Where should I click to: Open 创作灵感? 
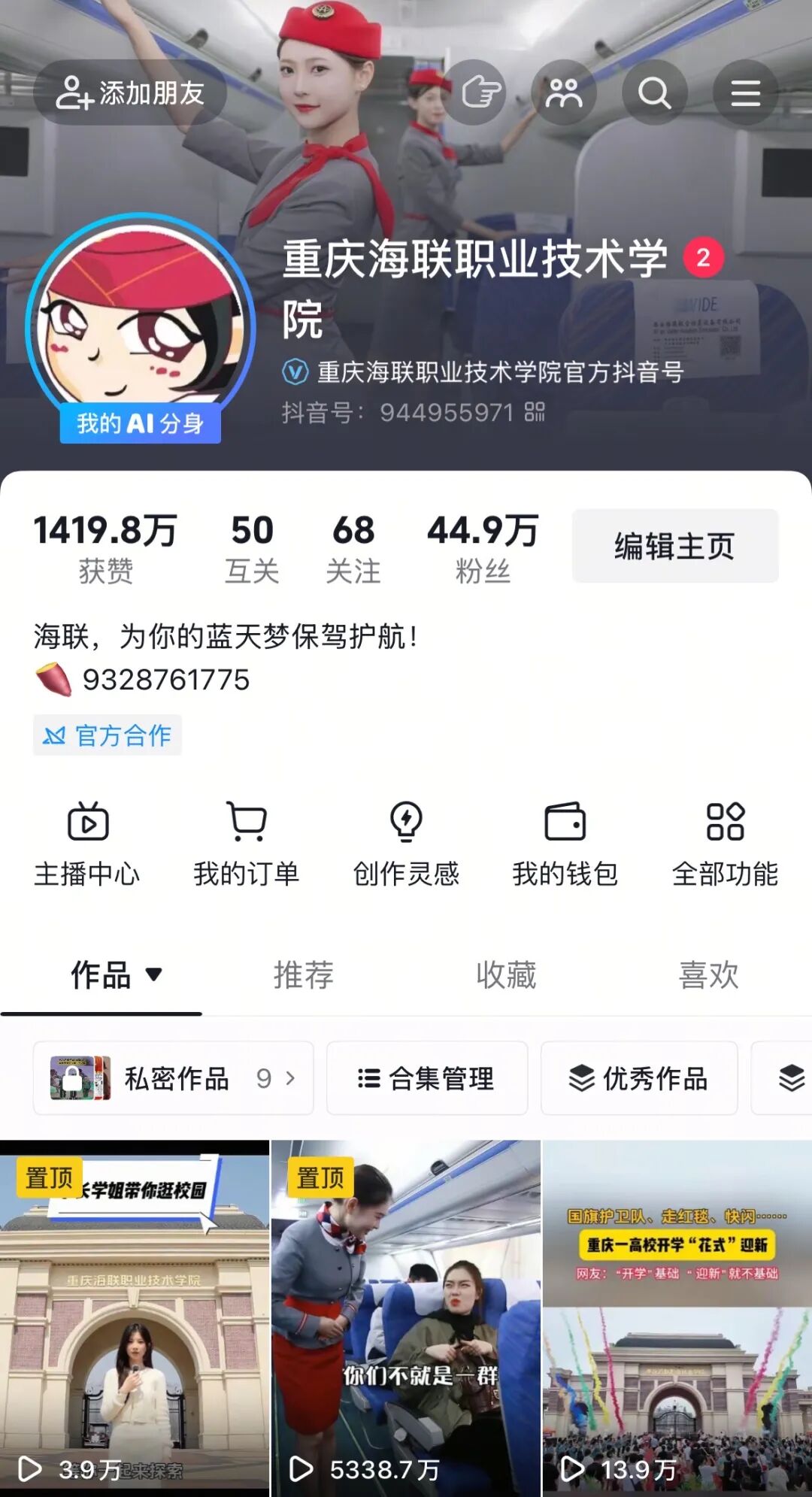point(406,844)
